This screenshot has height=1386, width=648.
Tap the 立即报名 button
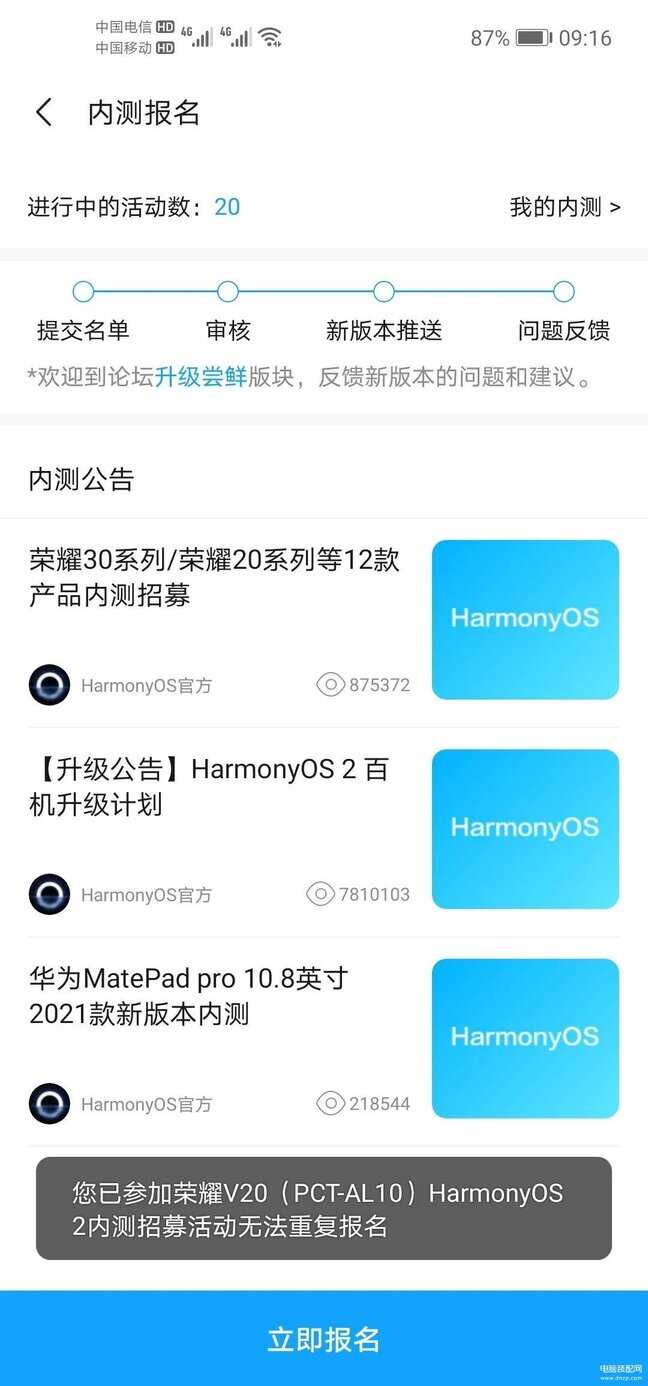click(x=324, y=1339)
